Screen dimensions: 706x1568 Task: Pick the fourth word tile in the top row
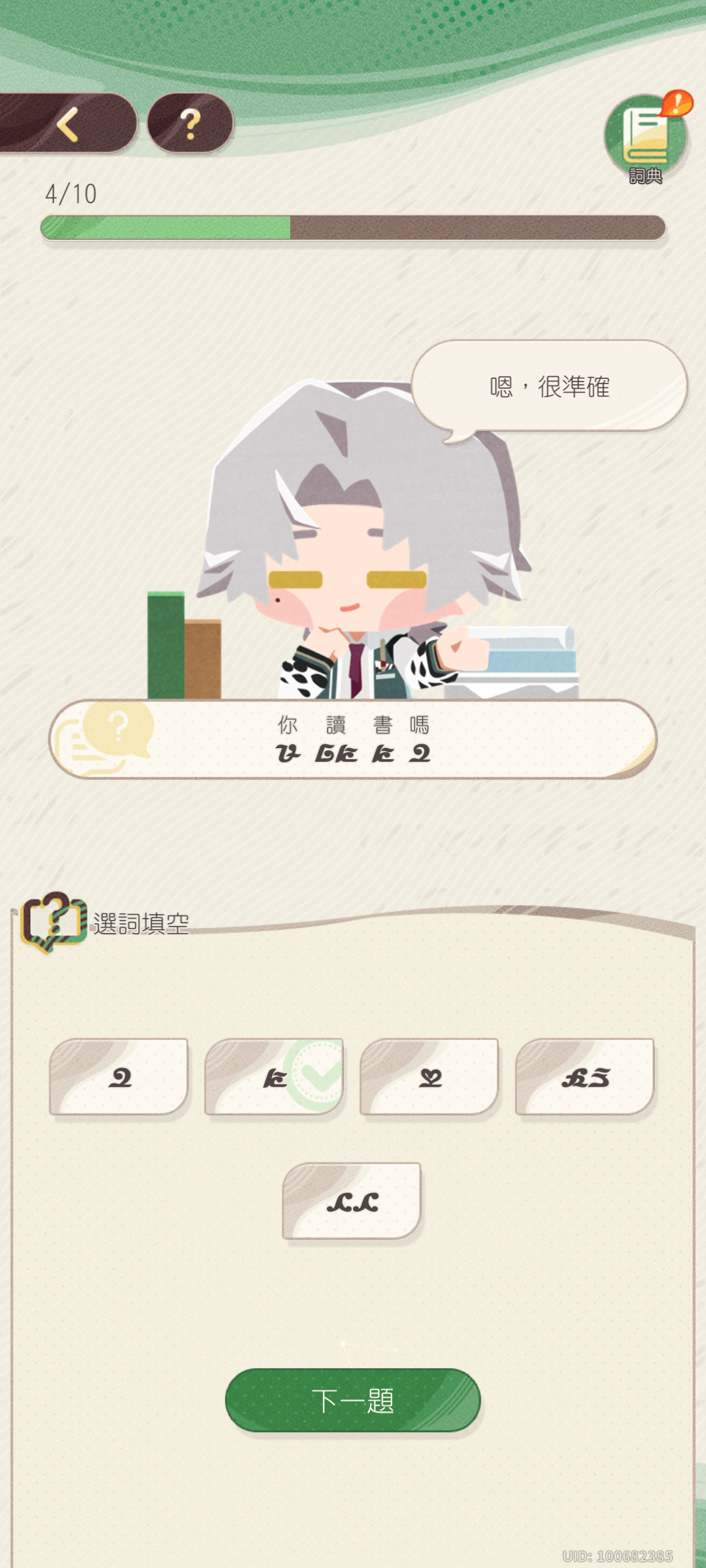point(585,1077)
